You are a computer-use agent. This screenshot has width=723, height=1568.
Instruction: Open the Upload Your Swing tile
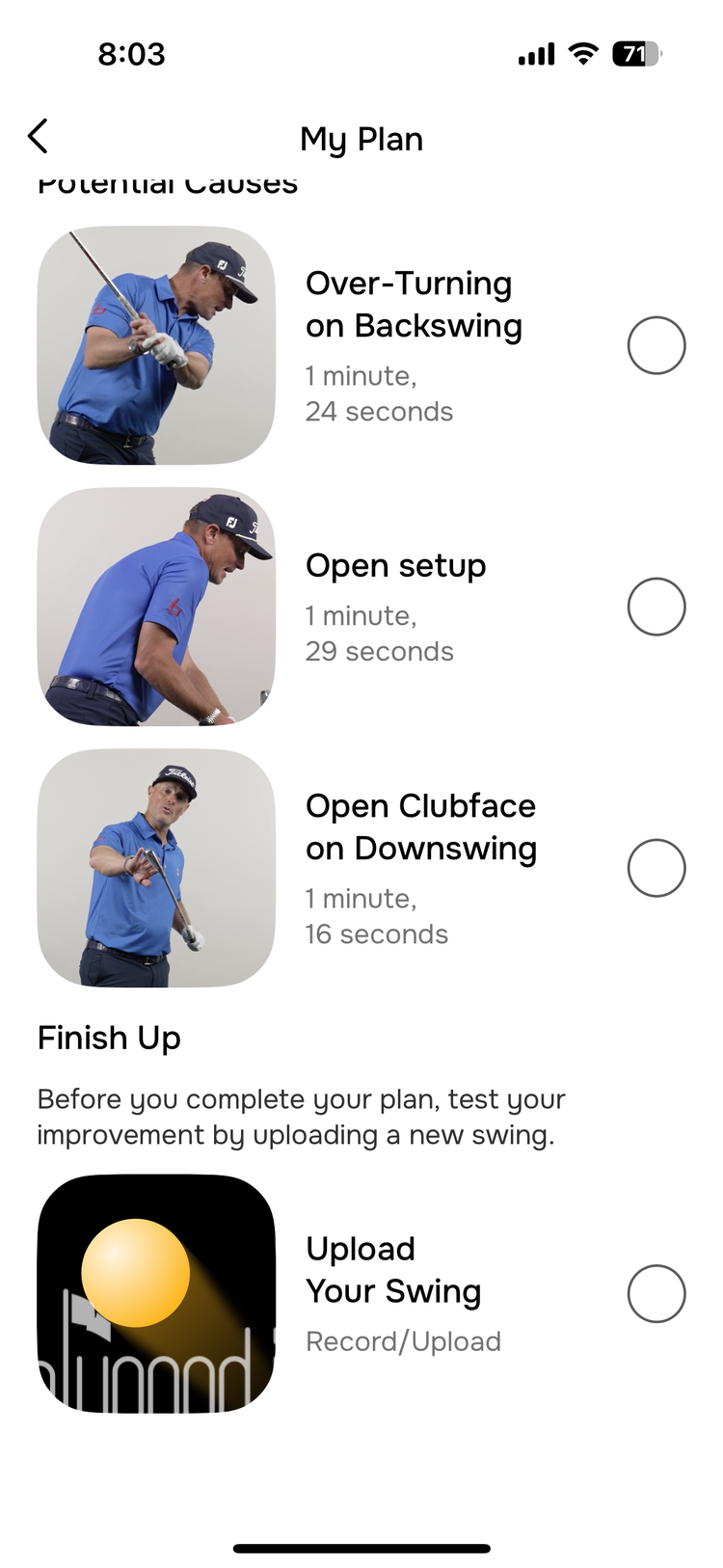coord(156,1293)
